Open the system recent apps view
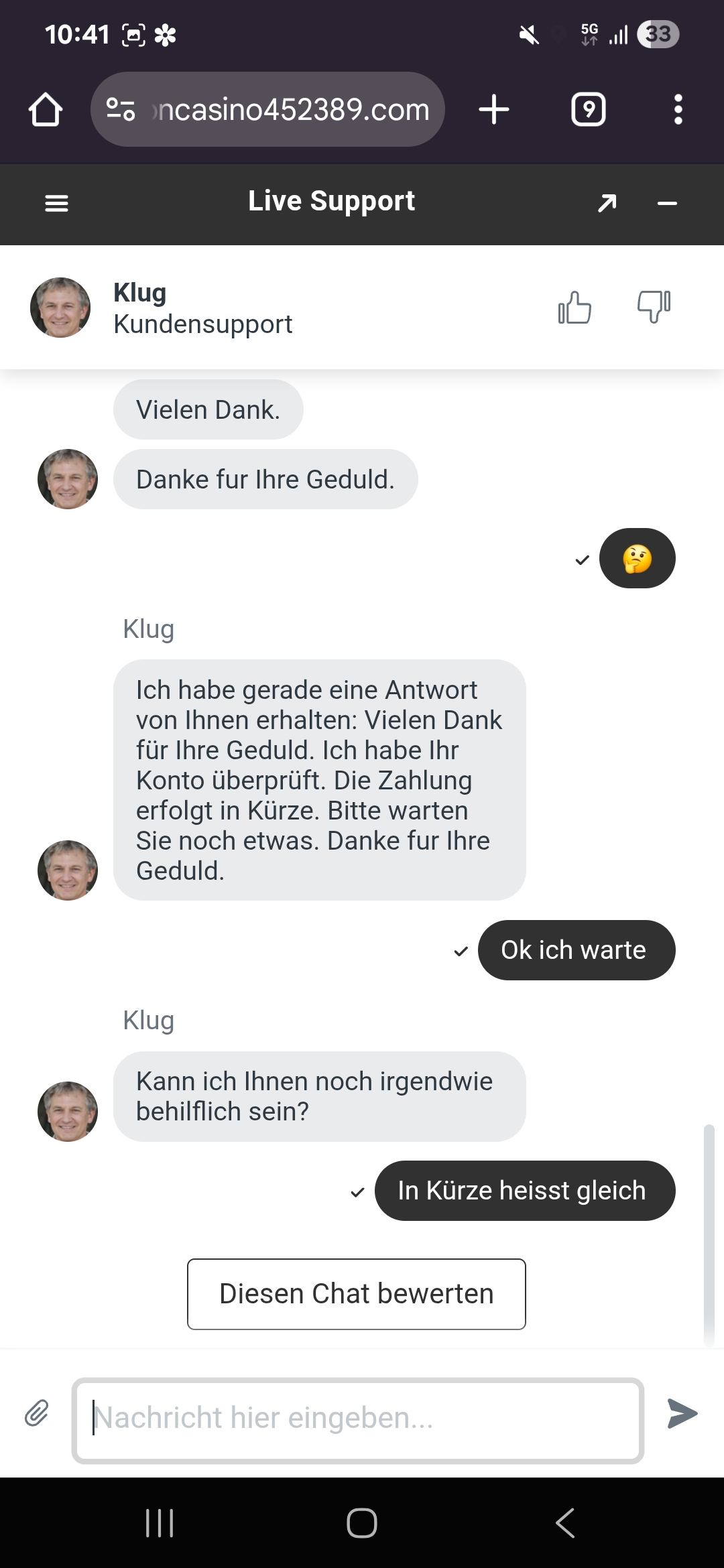Viewport: 724px width, 1568px height. tap(160, 1523)
